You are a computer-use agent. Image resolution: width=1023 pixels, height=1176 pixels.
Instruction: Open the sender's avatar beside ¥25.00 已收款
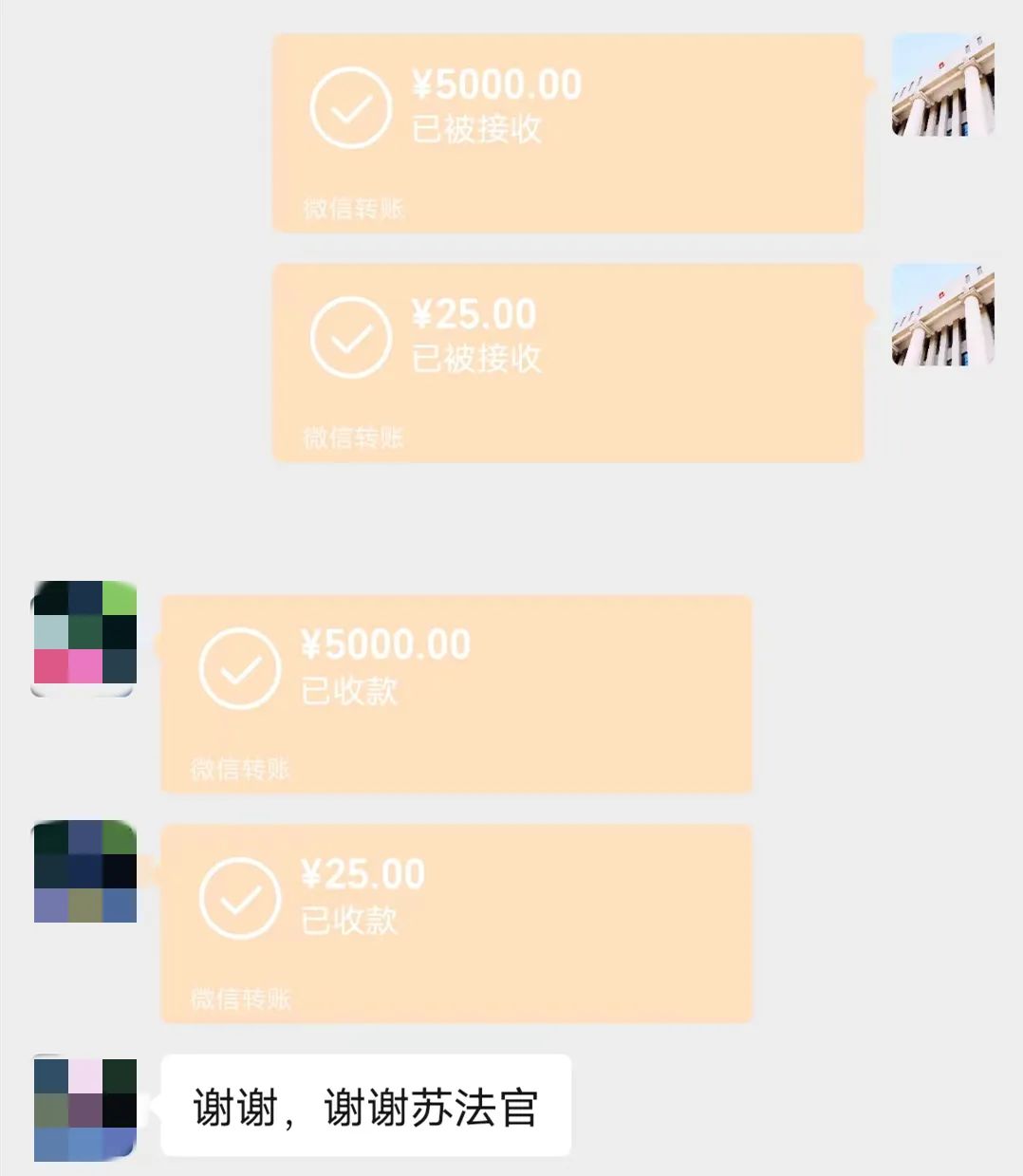[84, 871]
